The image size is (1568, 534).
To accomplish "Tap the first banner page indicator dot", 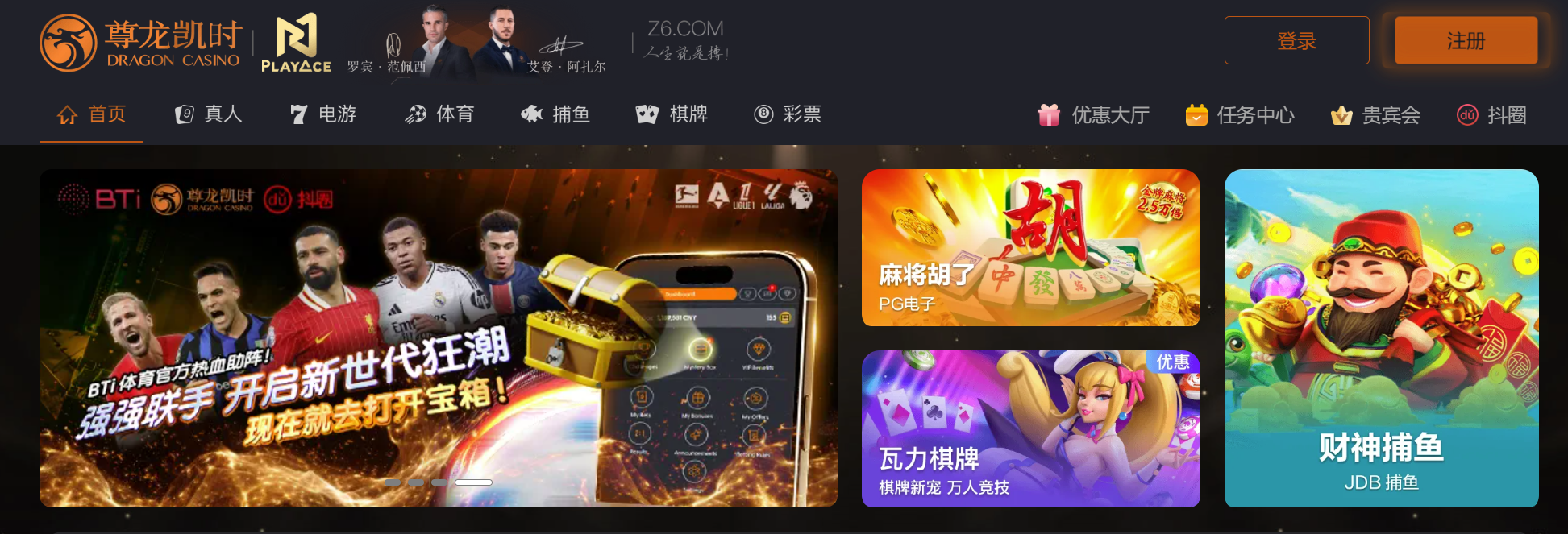I will click(393, 482).
